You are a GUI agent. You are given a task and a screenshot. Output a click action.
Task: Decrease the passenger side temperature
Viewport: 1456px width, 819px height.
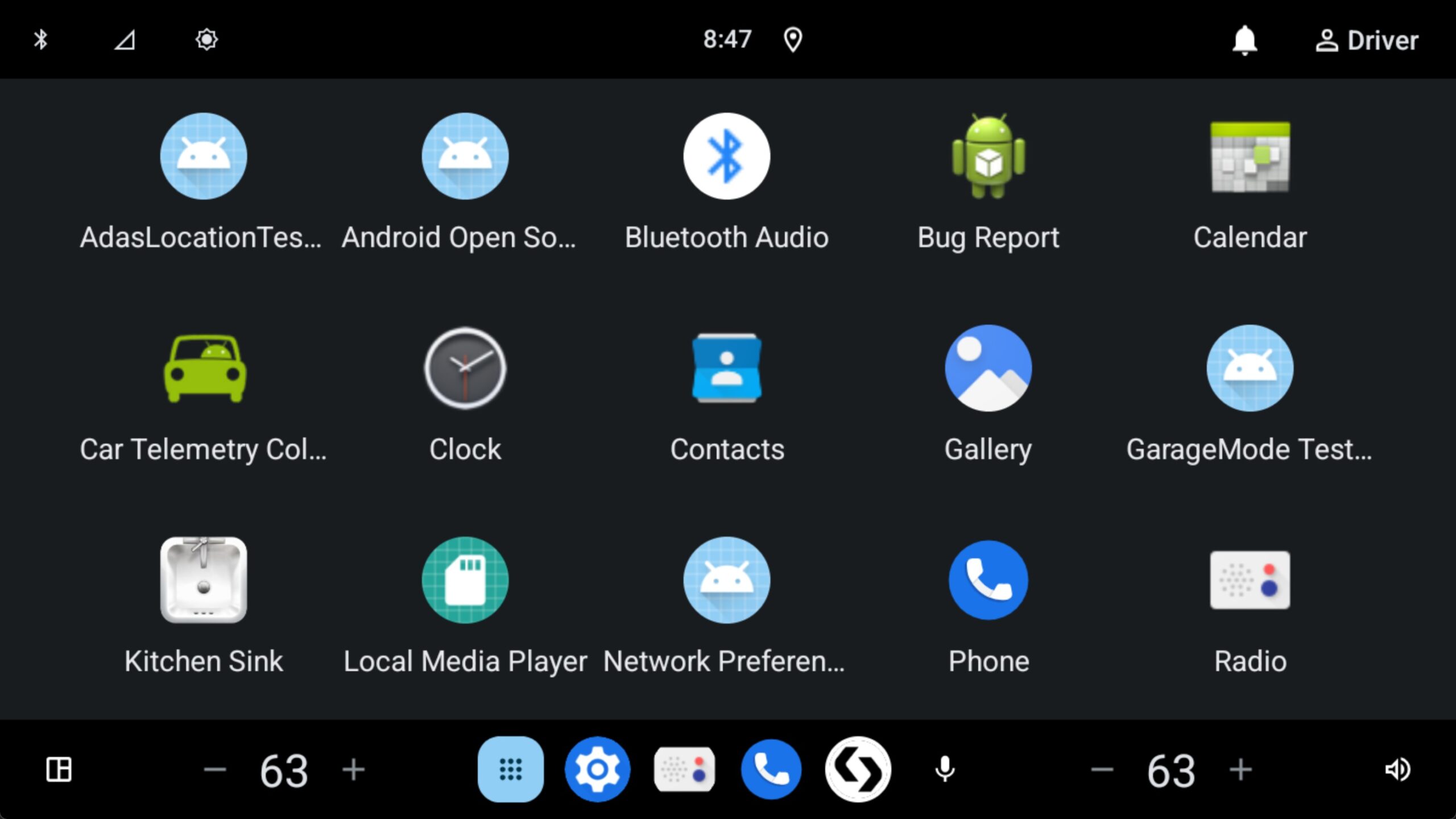1102,770
